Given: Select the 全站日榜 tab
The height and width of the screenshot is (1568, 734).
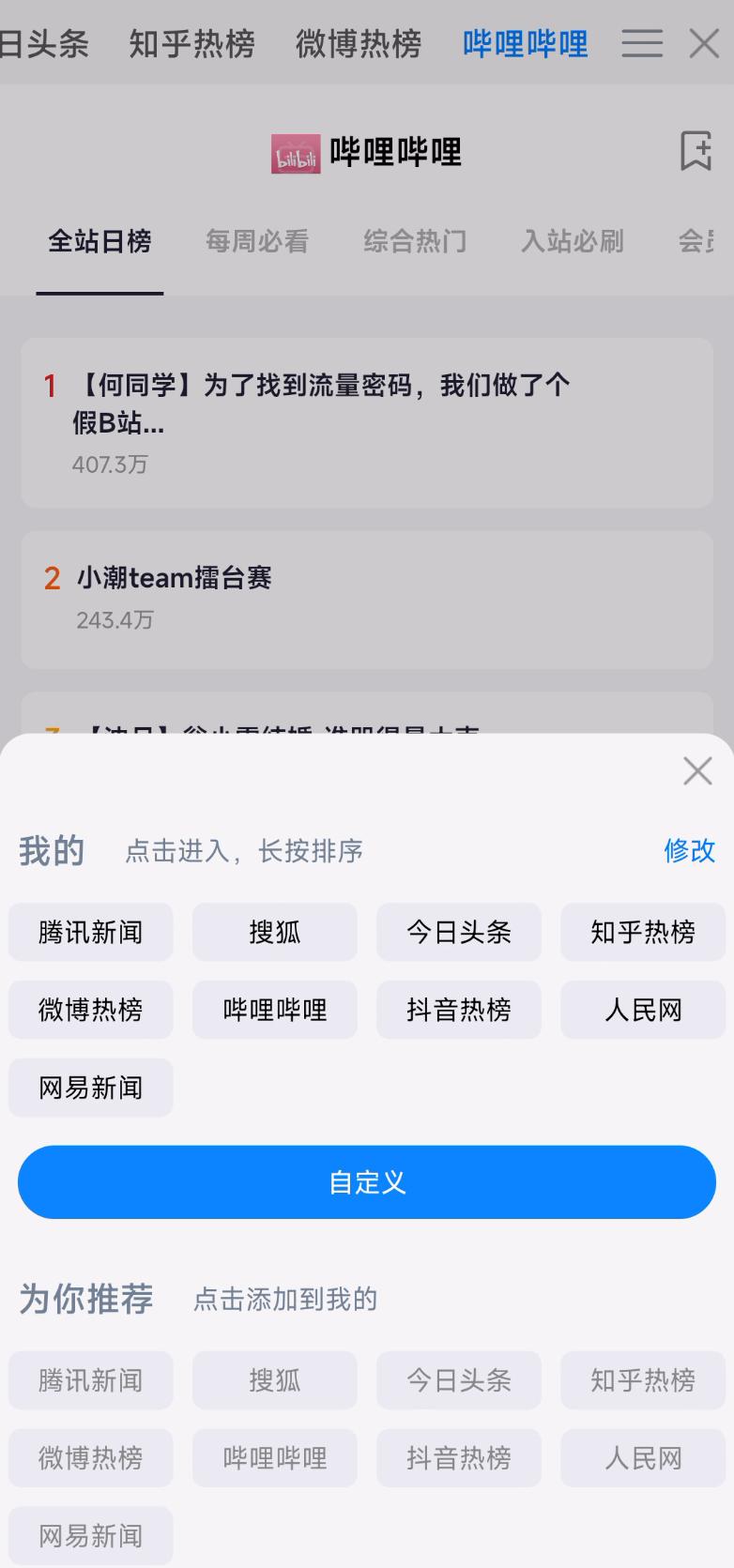Looking at the screenshot, I should (99, 241).
